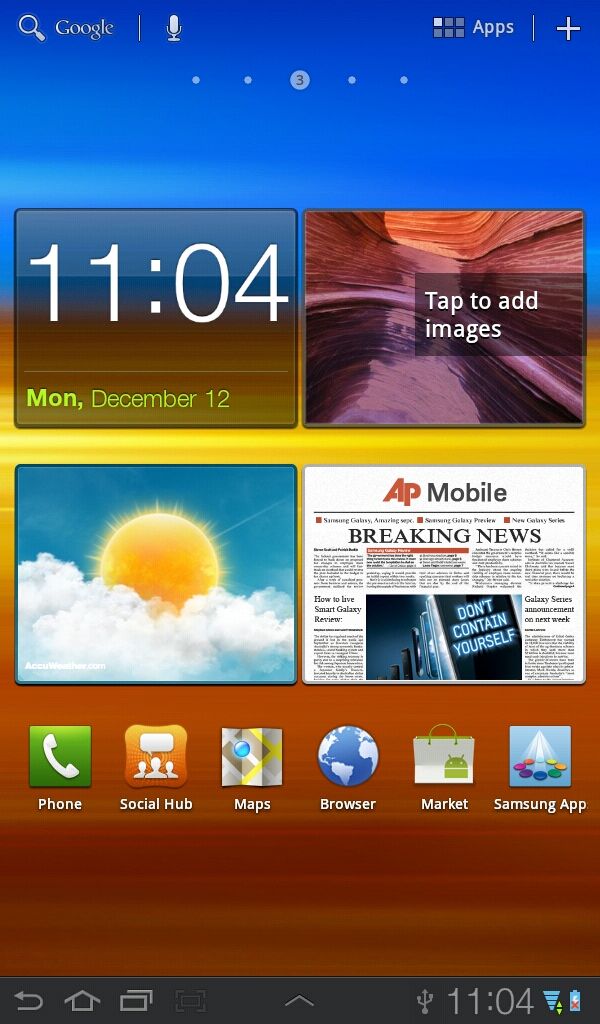Screen dimensions: 600x1024
Task: Capture the screen with the screenshot button
Action: (190, 1000)
